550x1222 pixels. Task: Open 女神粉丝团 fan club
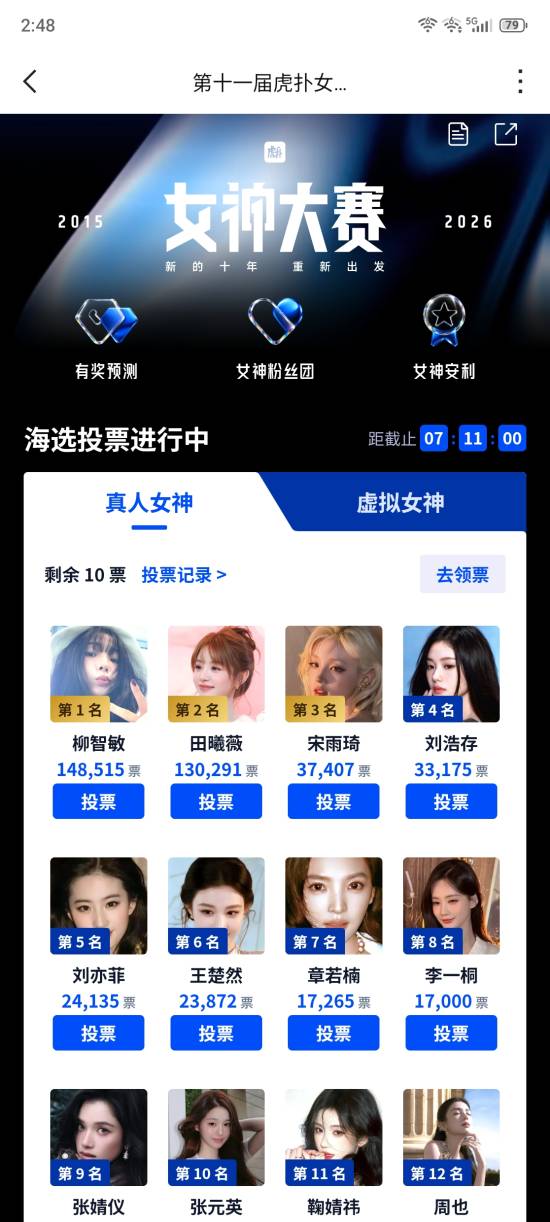click(x=275, y=337)
